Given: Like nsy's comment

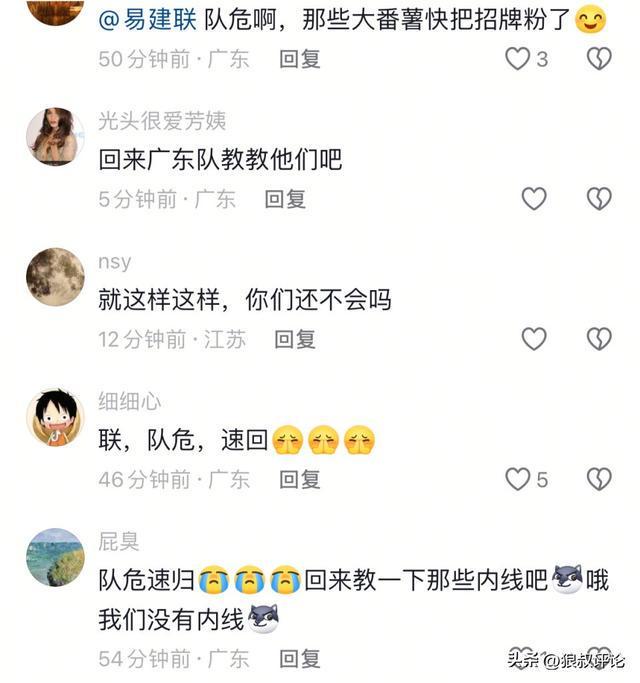Looking at the screenshot, I should (534, 339).
